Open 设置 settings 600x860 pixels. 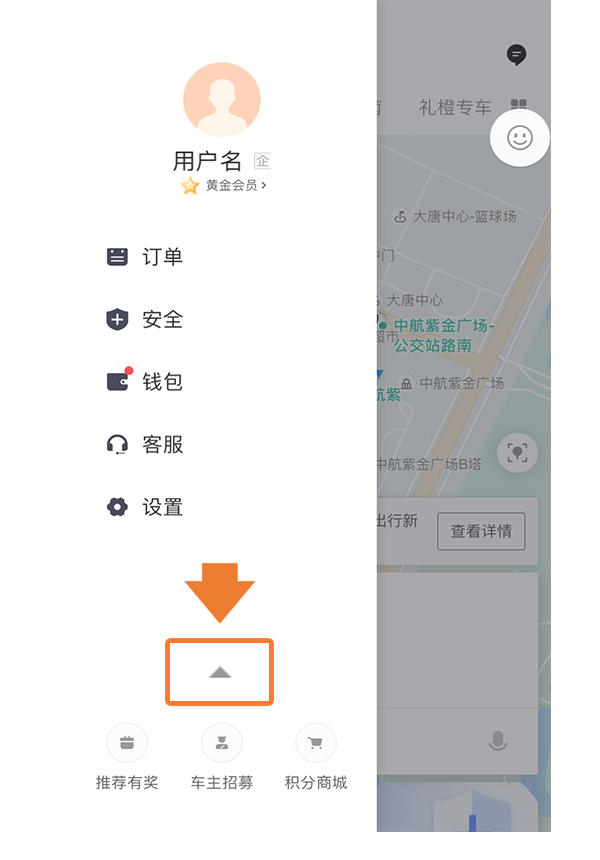146,507
